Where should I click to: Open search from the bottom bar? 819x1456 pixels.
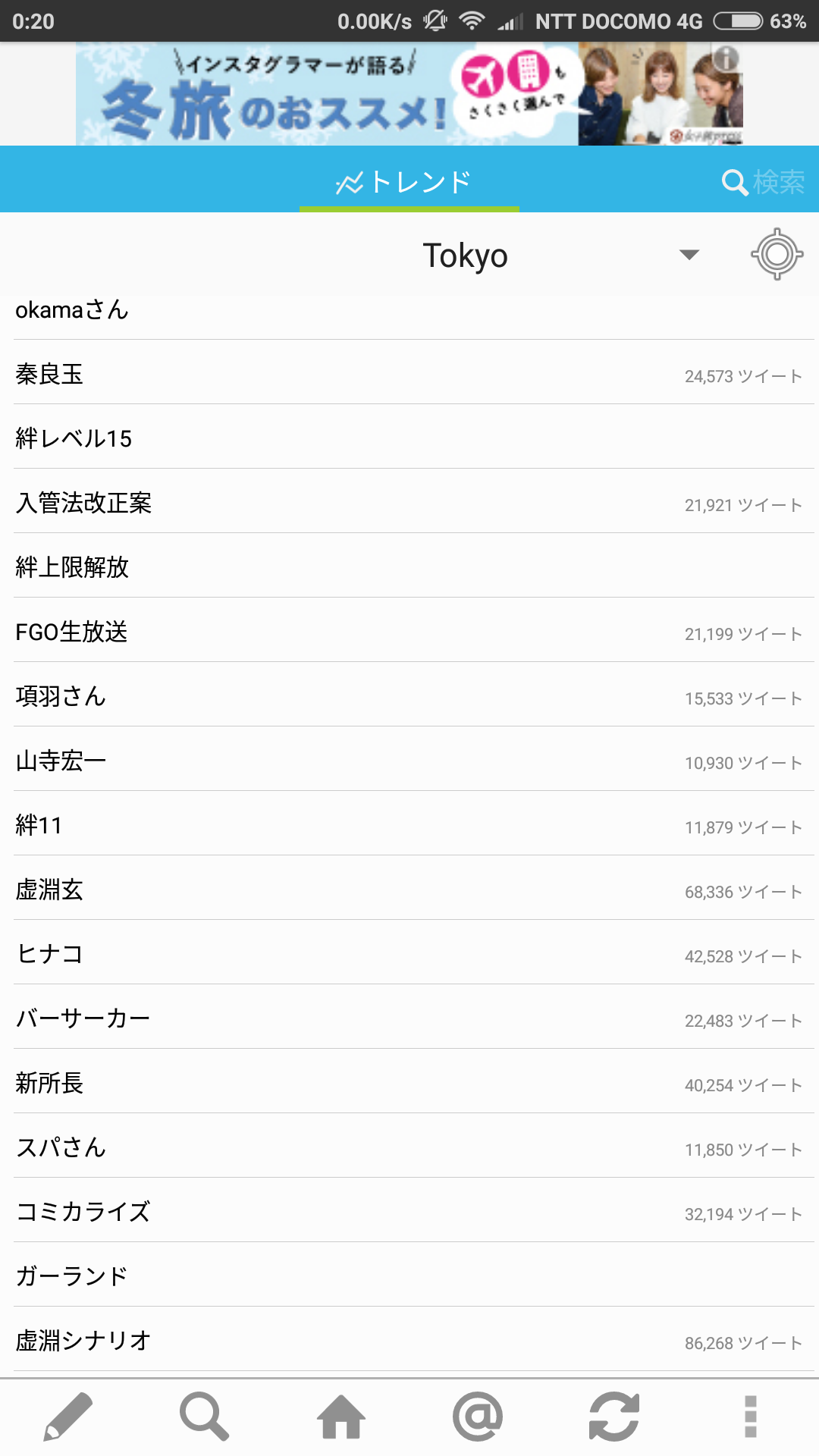(204, 1417)
